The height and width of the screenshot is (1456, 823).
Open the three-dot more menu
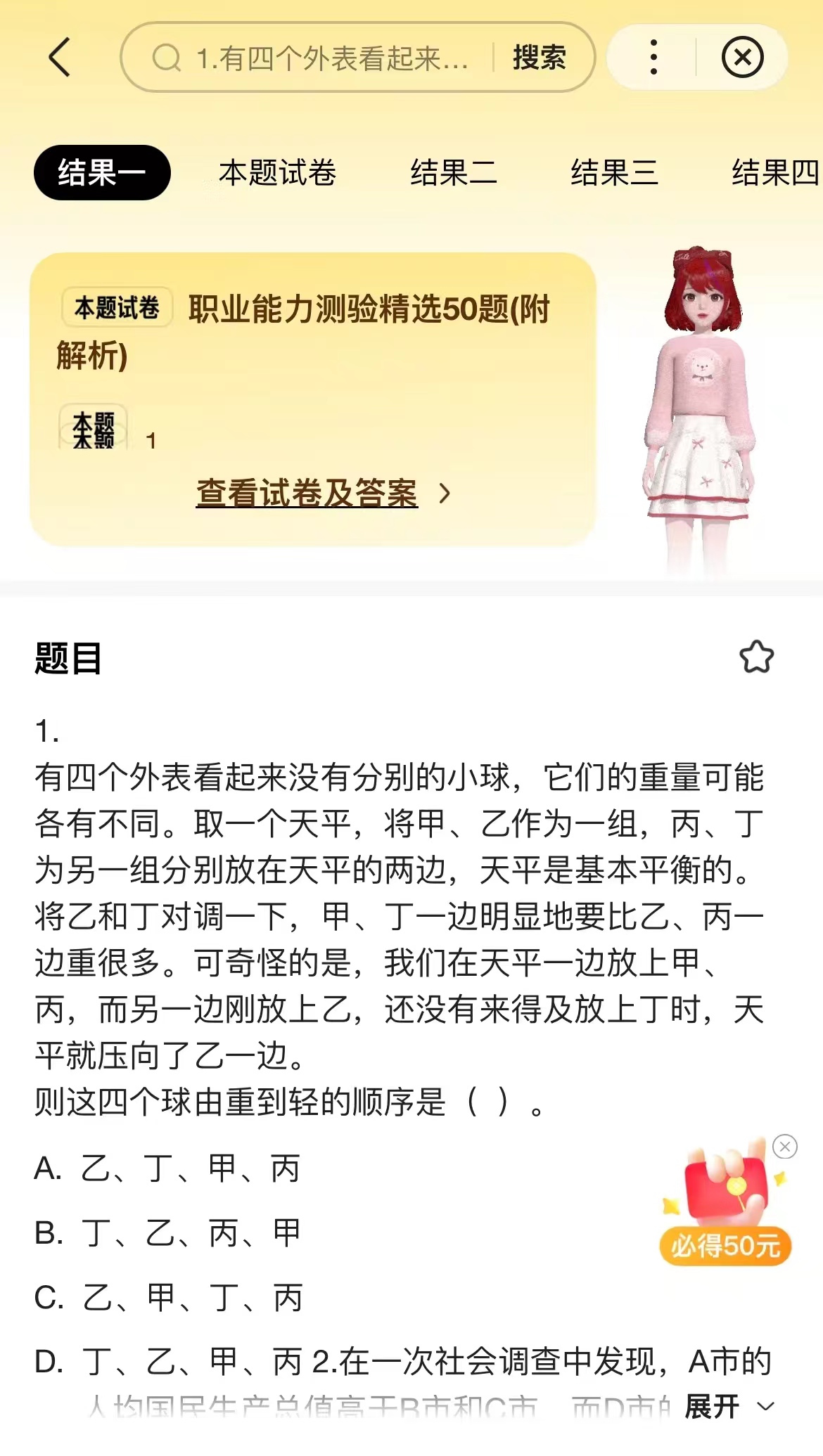[x=653, y=58]
